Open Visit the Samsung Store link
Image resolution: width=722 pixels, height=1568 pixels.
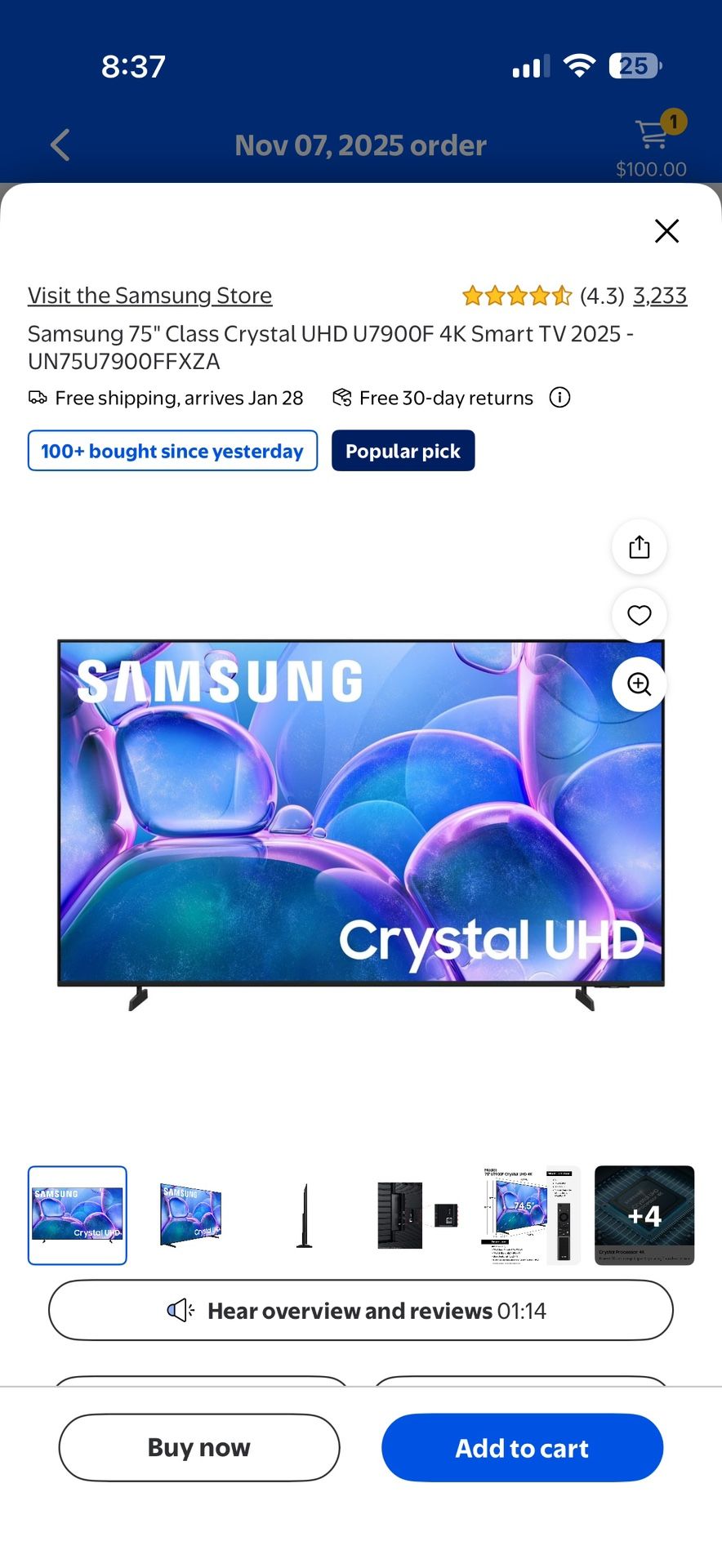pyautogui.click(x=149, y=296)
